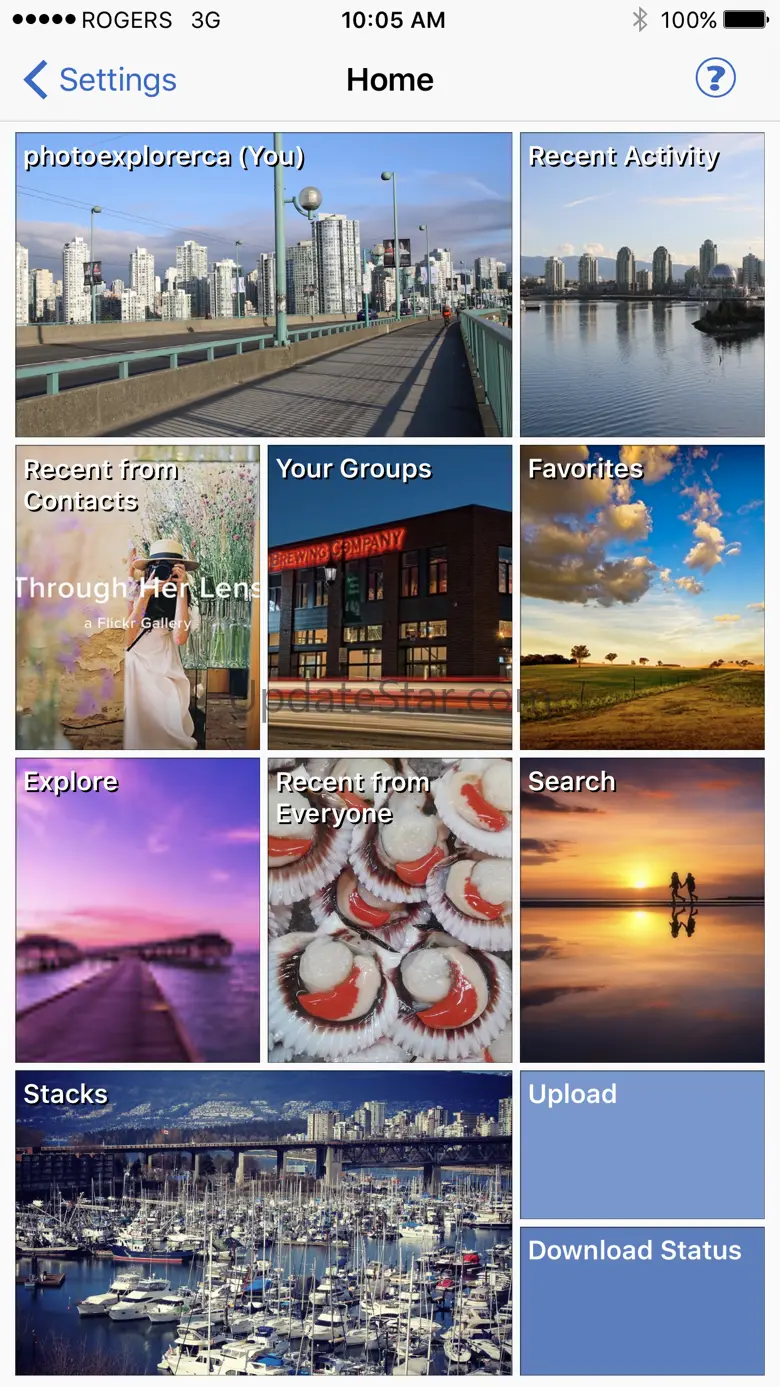The image size is (780, 1387).
Task: Select the Explore tile
Action: click(138, 910)
